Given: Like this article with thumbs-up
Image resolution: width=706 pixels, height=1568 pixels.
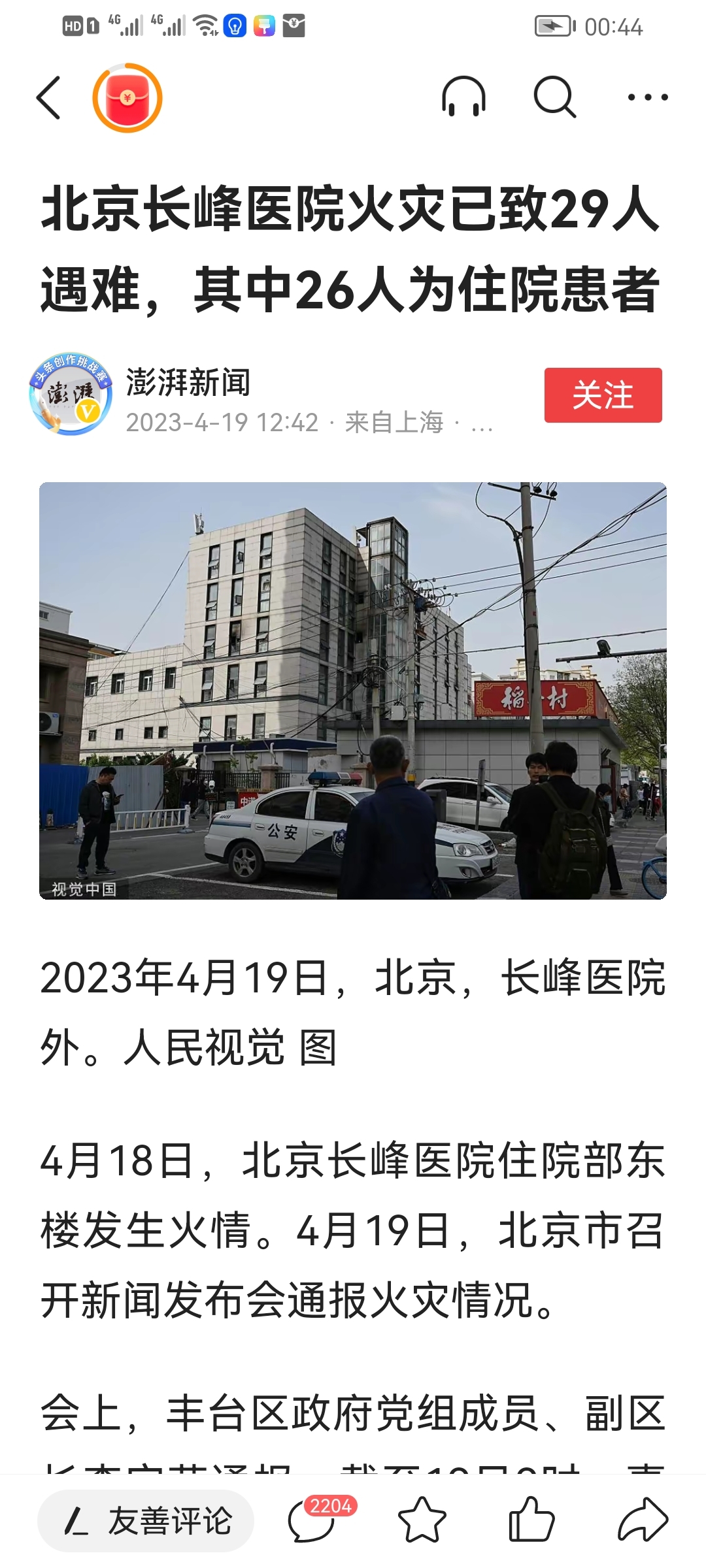Looking at the screenshot, I should tap(531, 1520).
